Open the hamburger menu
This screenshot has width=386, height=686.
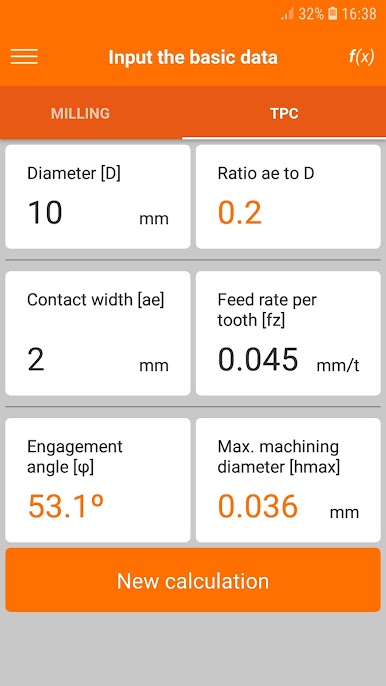(24, 56)
